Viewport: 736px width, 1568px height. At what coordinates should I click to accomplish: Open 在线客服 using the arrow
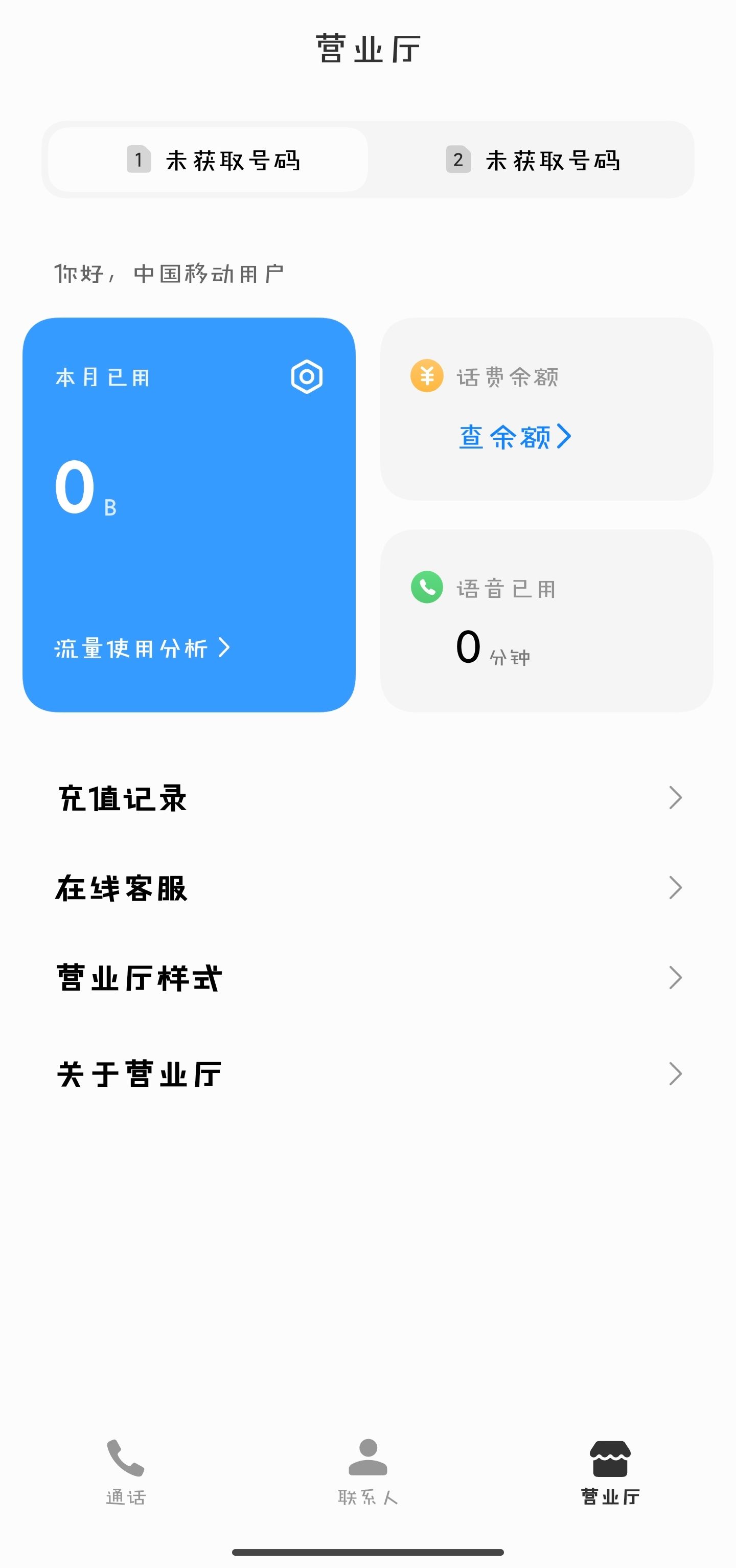click(x=675, y=888)
